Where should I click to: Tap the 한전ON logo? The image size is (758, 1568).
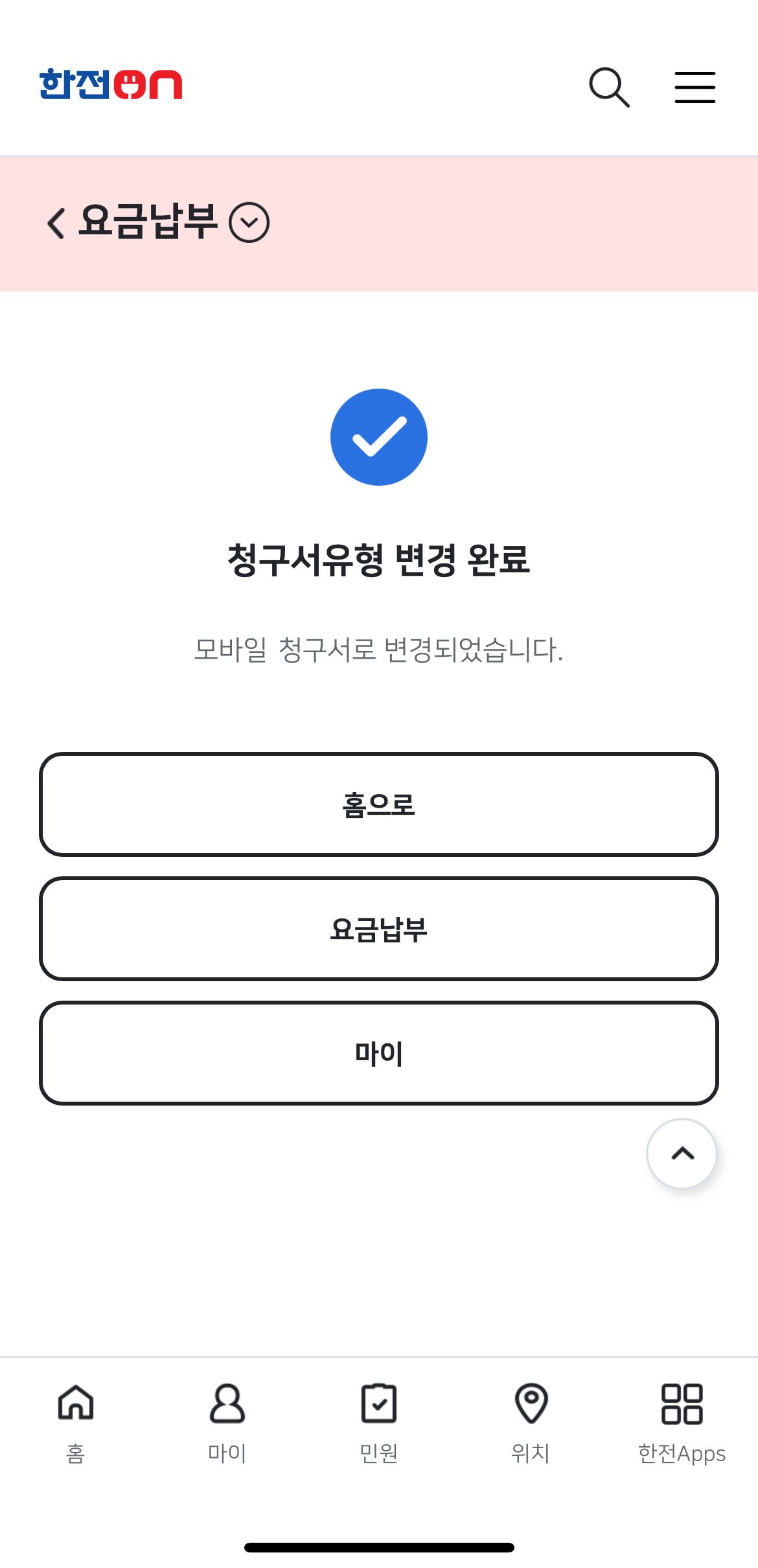click(x=111, y=84)
